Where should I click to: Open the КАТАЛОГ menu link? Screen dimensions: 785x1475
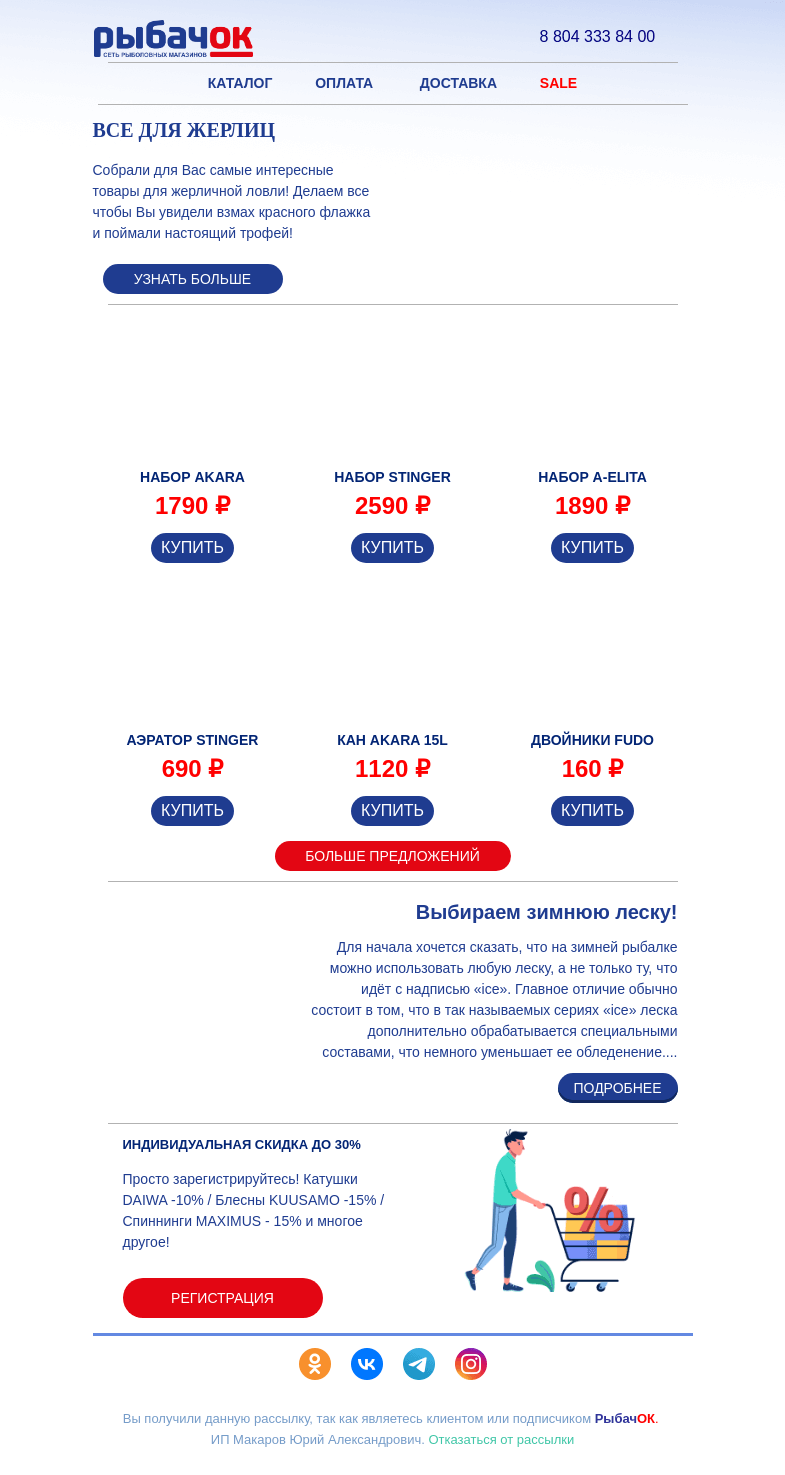[240, 83]
